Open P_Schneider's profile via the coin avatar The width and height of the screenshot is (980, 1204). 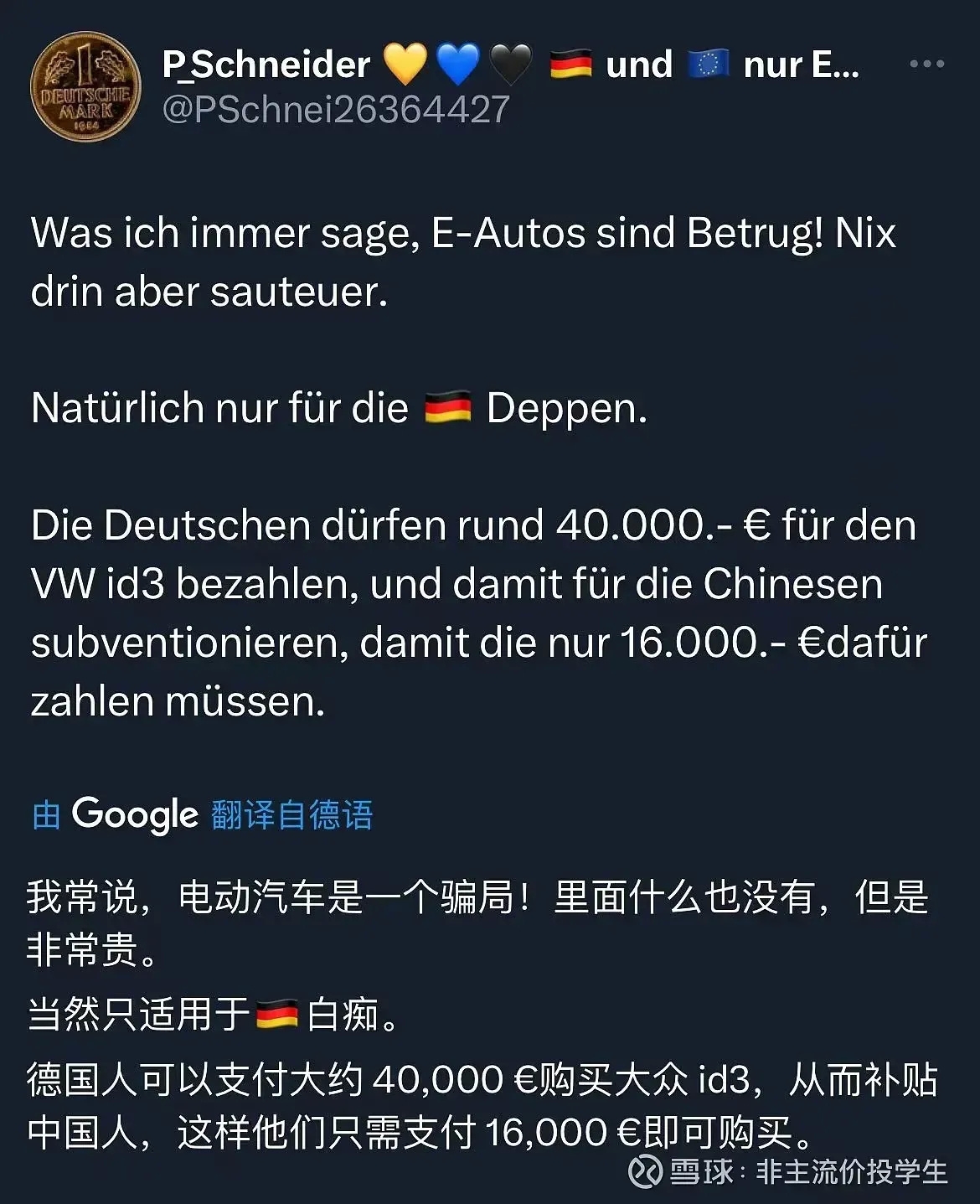click(85, 87)
